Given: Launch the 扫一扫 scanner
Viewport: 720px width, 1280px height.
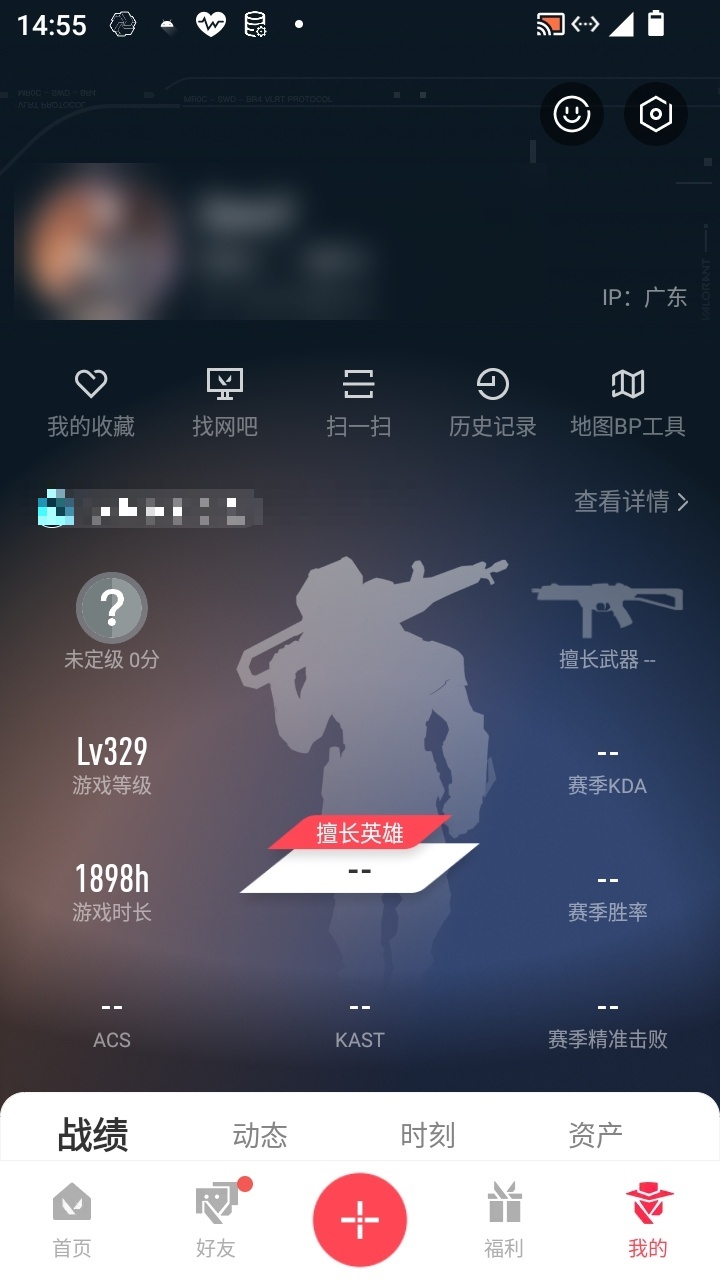Looking at the screenshot, I should [x=359, y=403].
